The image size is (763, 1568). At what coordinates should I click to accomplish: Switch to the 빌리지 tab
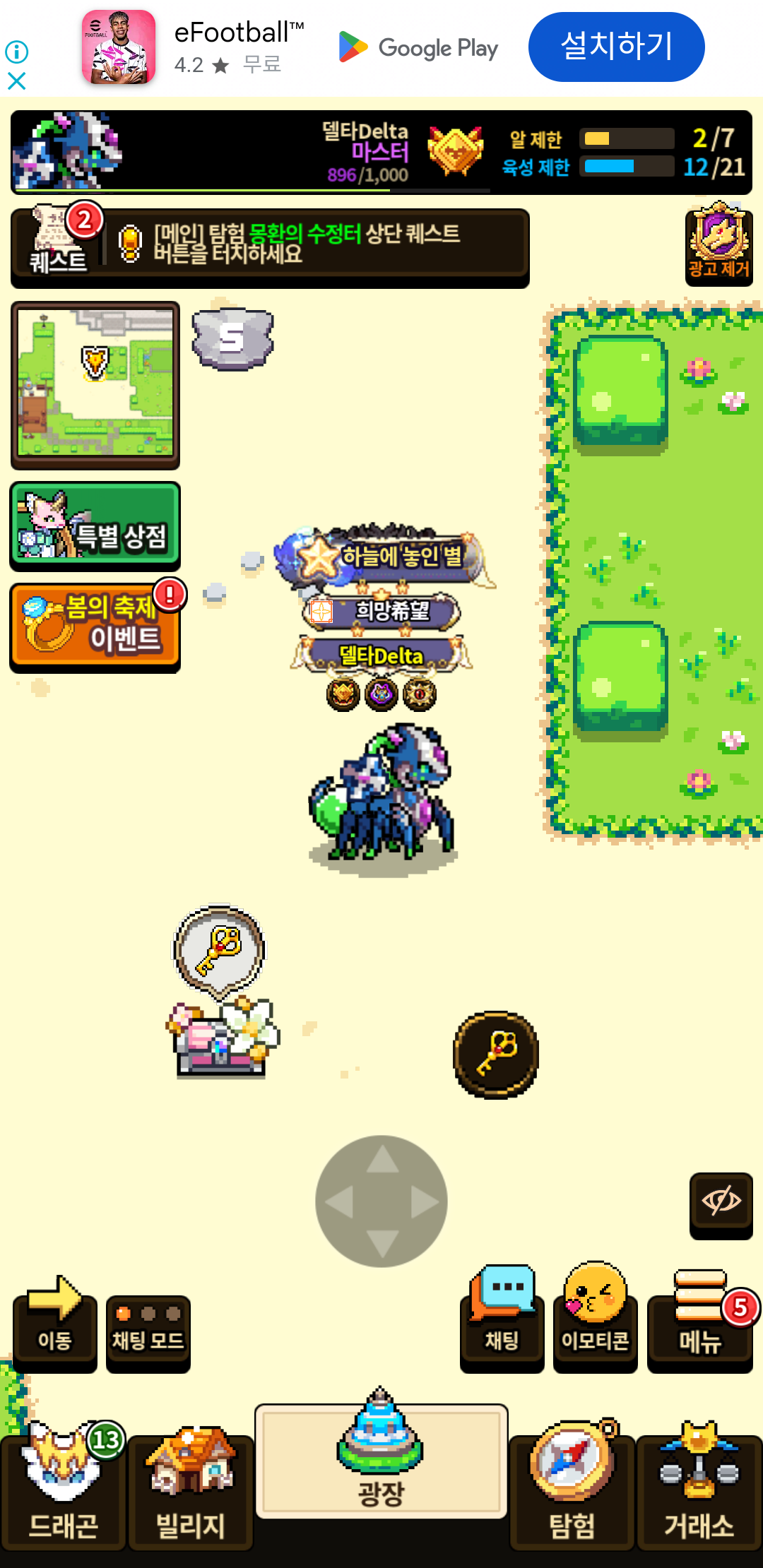(191, 1490)
